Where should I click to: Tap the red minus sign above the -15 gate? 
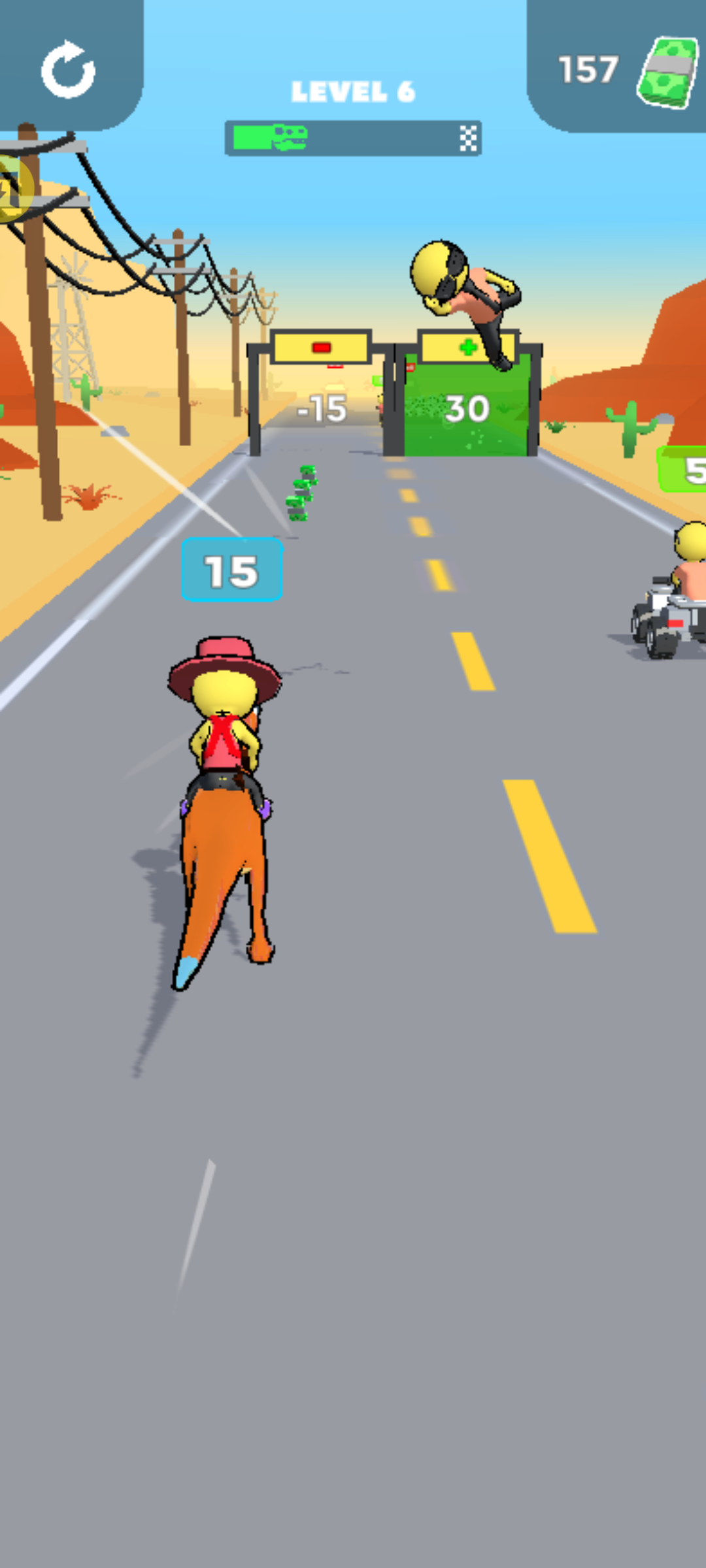coord(322,348)
